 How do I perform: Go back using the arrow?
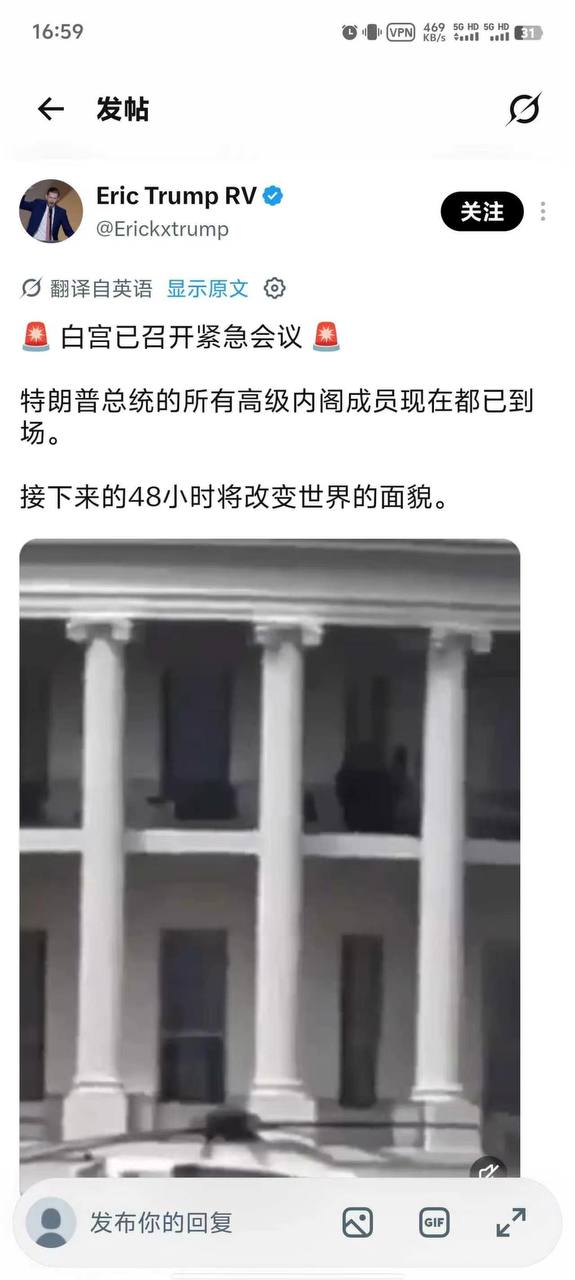click(50, 109)
